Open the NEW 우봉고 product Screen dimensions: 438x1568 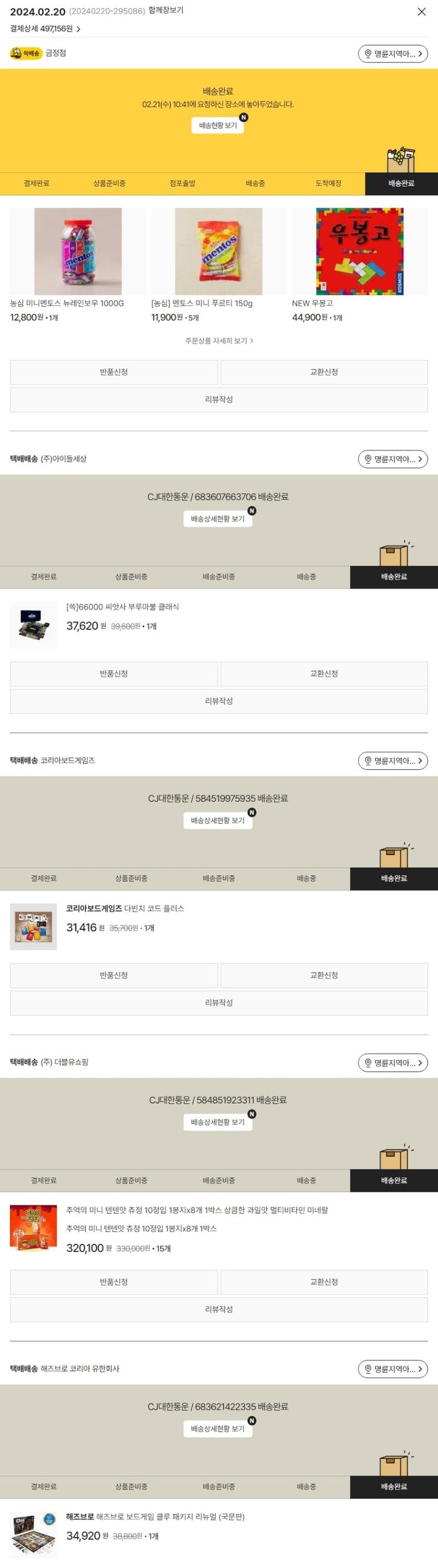click(x=359, y=251)
